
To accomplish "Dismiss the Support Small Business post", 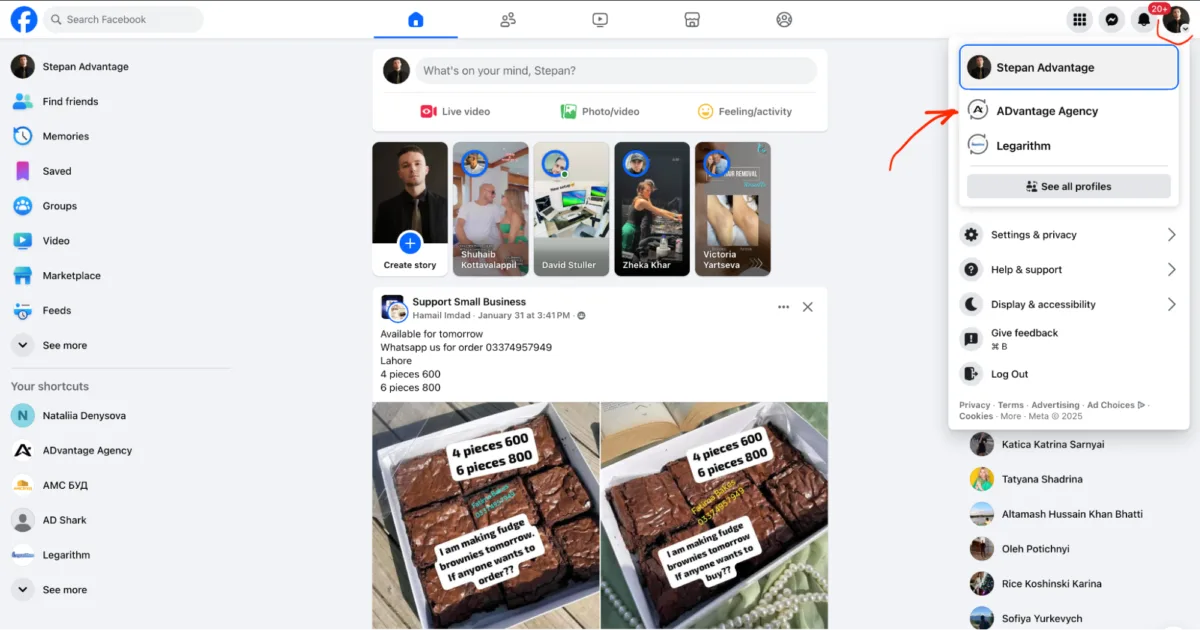I will (x=808, y=307).
